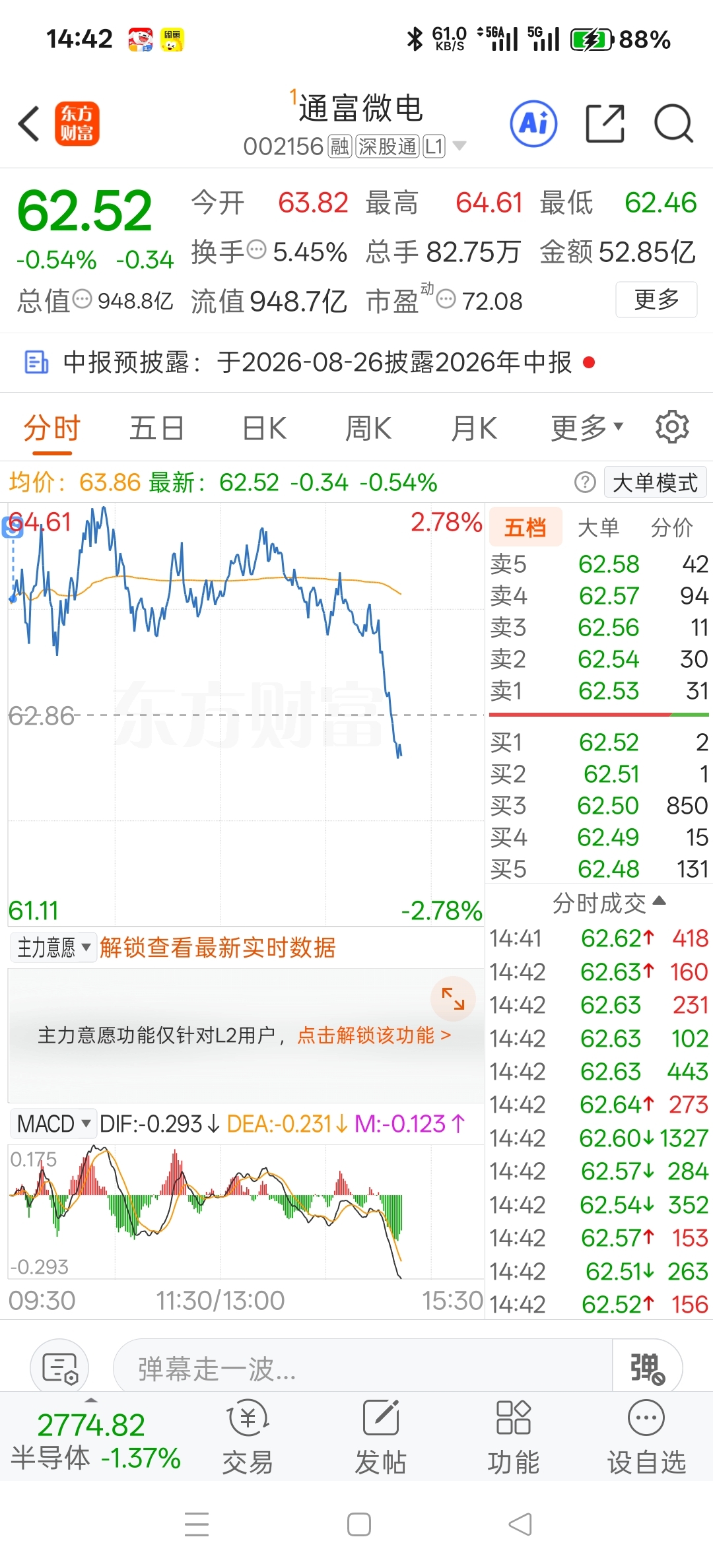Image resolution: width=713 pixels, height=1568 pixels.
Task: Open chart settings gear
Action: click(x=672, y=427)
